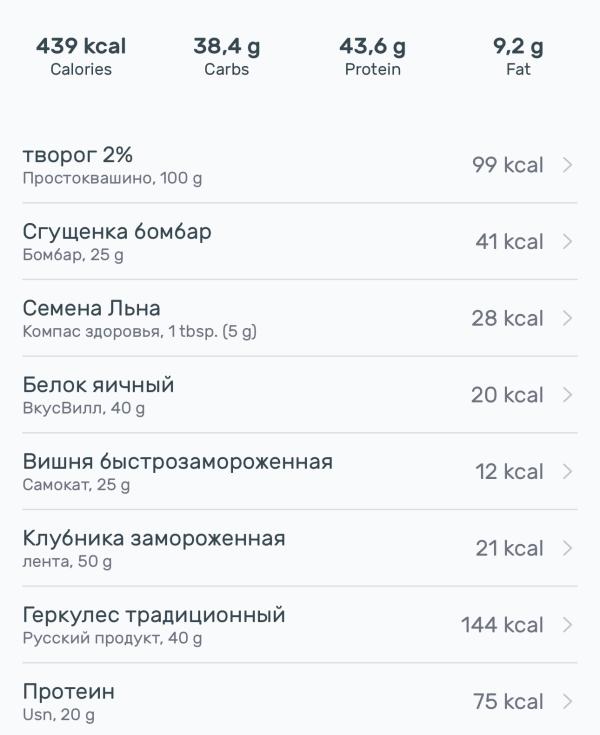Open the Белок яичный row
The image size is (600, 735).
[x=300, y=395]
